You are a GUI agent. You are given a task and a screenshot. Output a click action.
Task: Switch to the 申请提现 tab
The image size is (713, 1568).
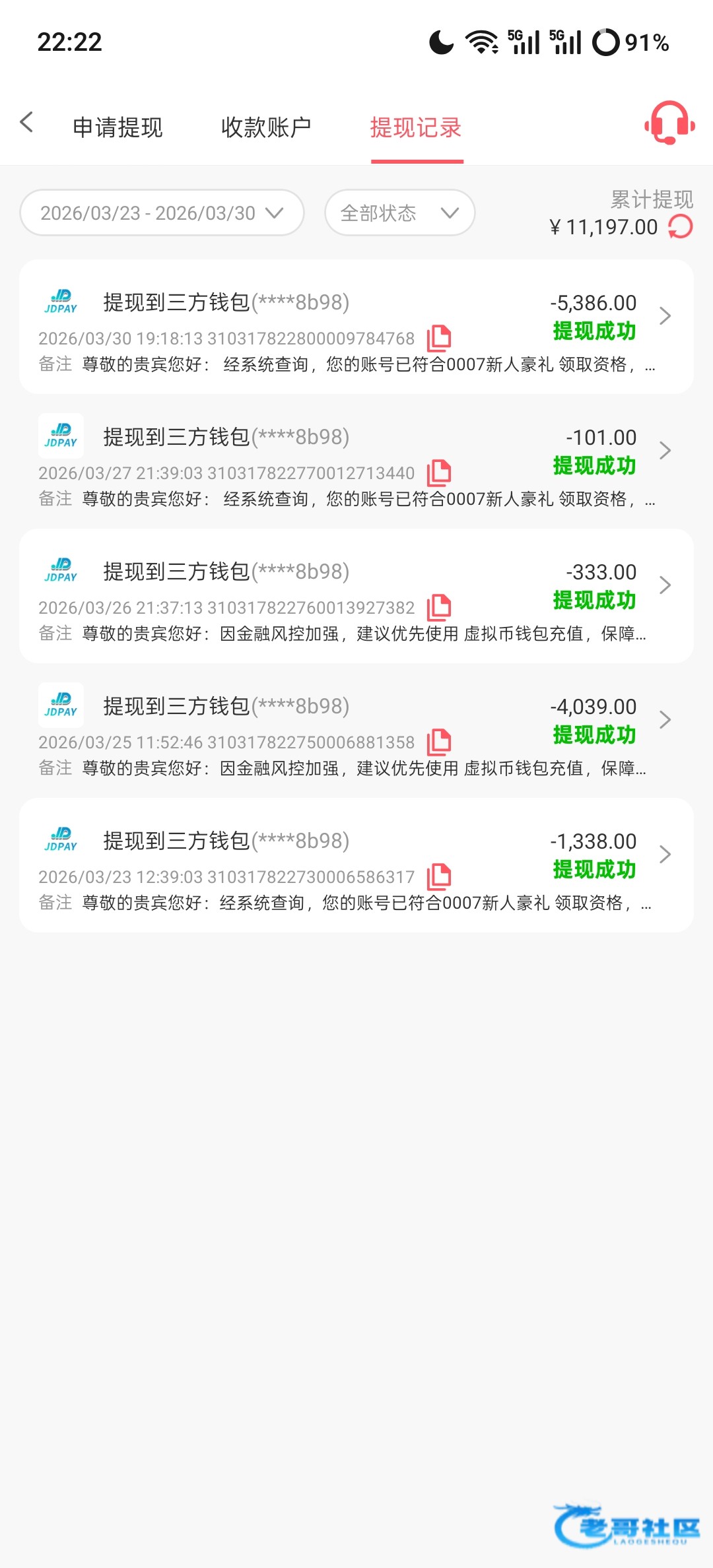118,127
